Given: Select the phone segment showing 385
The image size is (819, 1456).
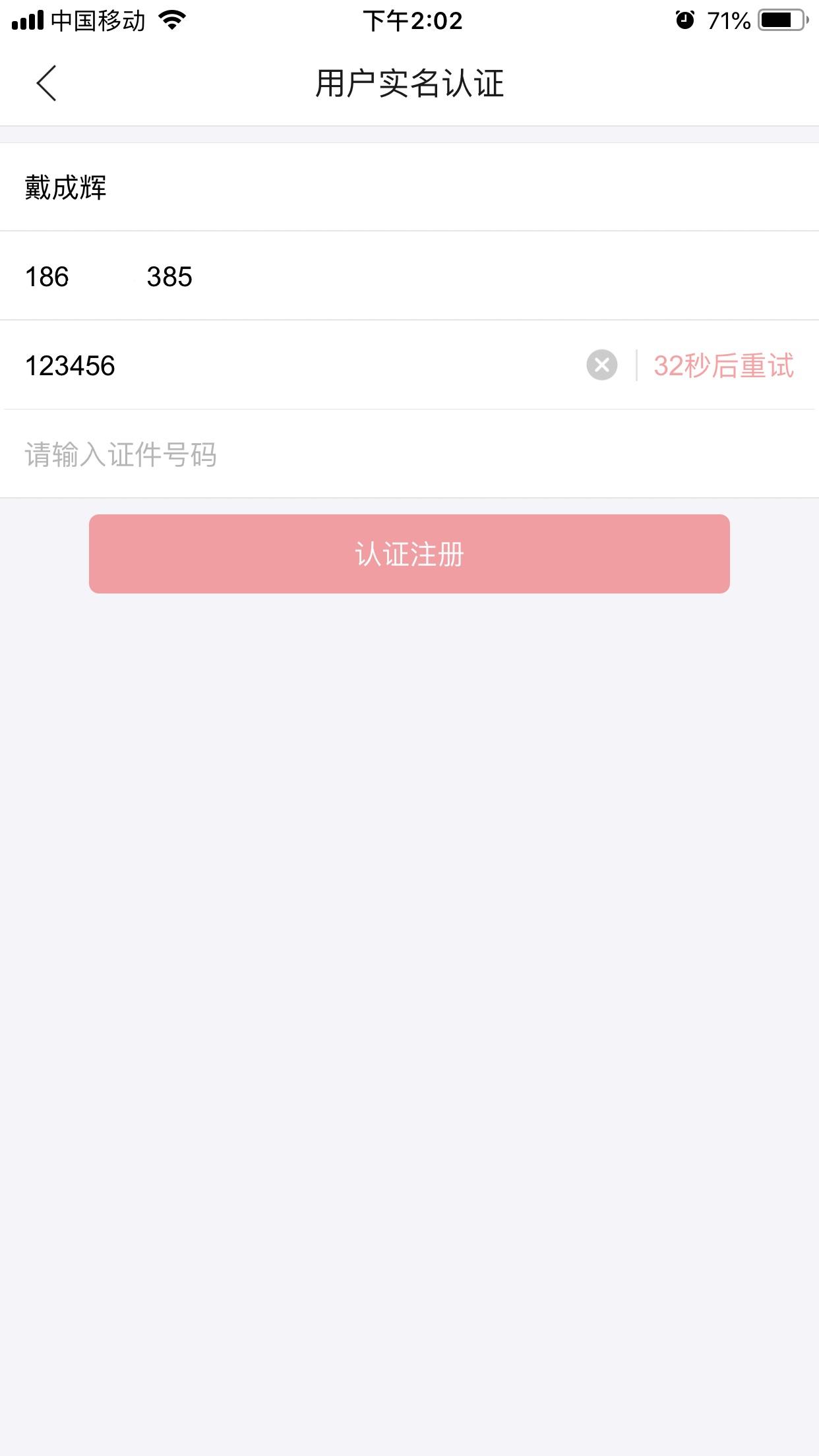Looking at the screenshot, I should pos(169,277).
